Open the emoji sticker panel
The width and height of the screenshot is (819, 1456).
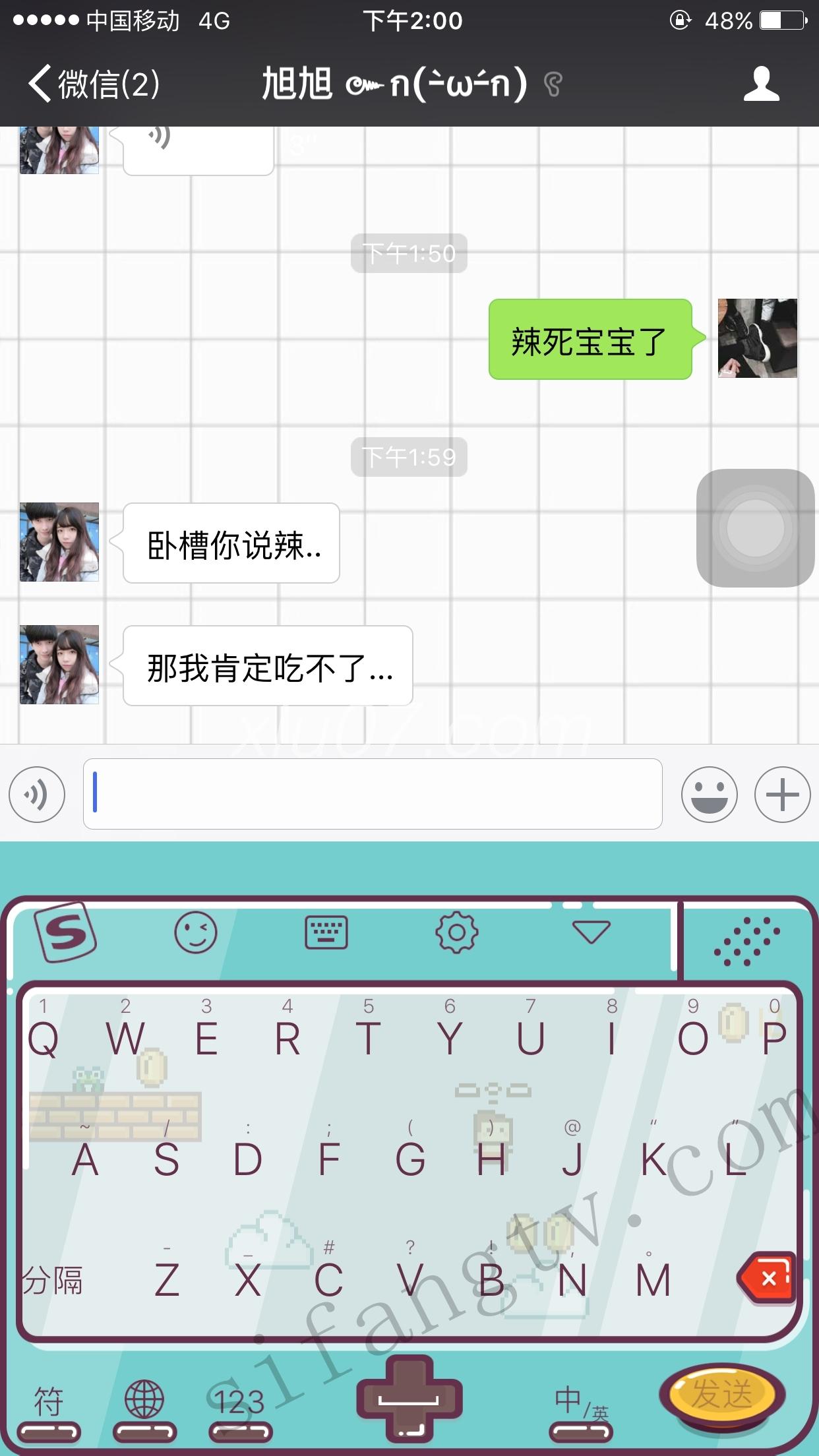[709, 795]
